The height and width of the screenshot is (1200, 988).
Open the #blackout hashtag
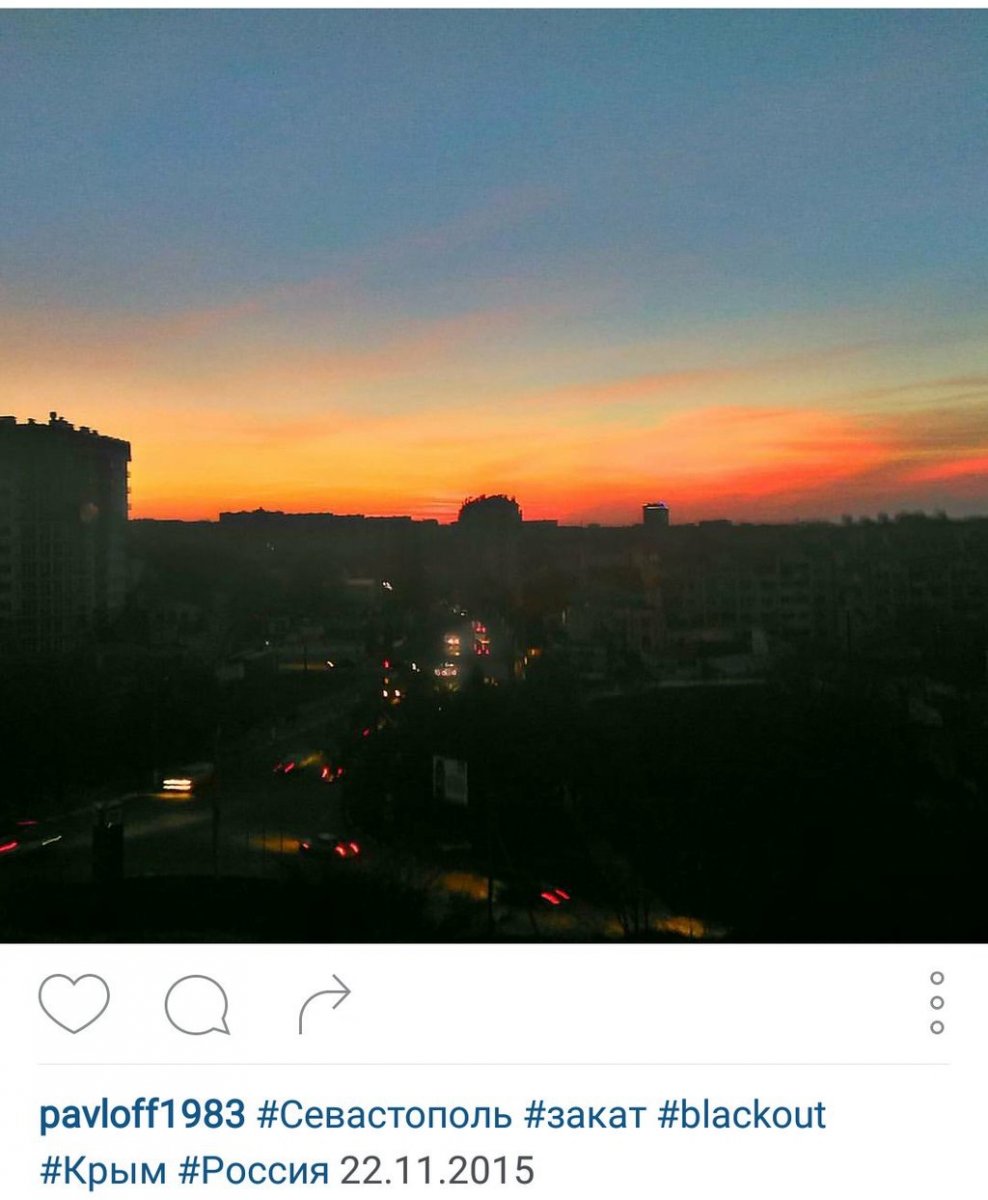point(741,1115)
